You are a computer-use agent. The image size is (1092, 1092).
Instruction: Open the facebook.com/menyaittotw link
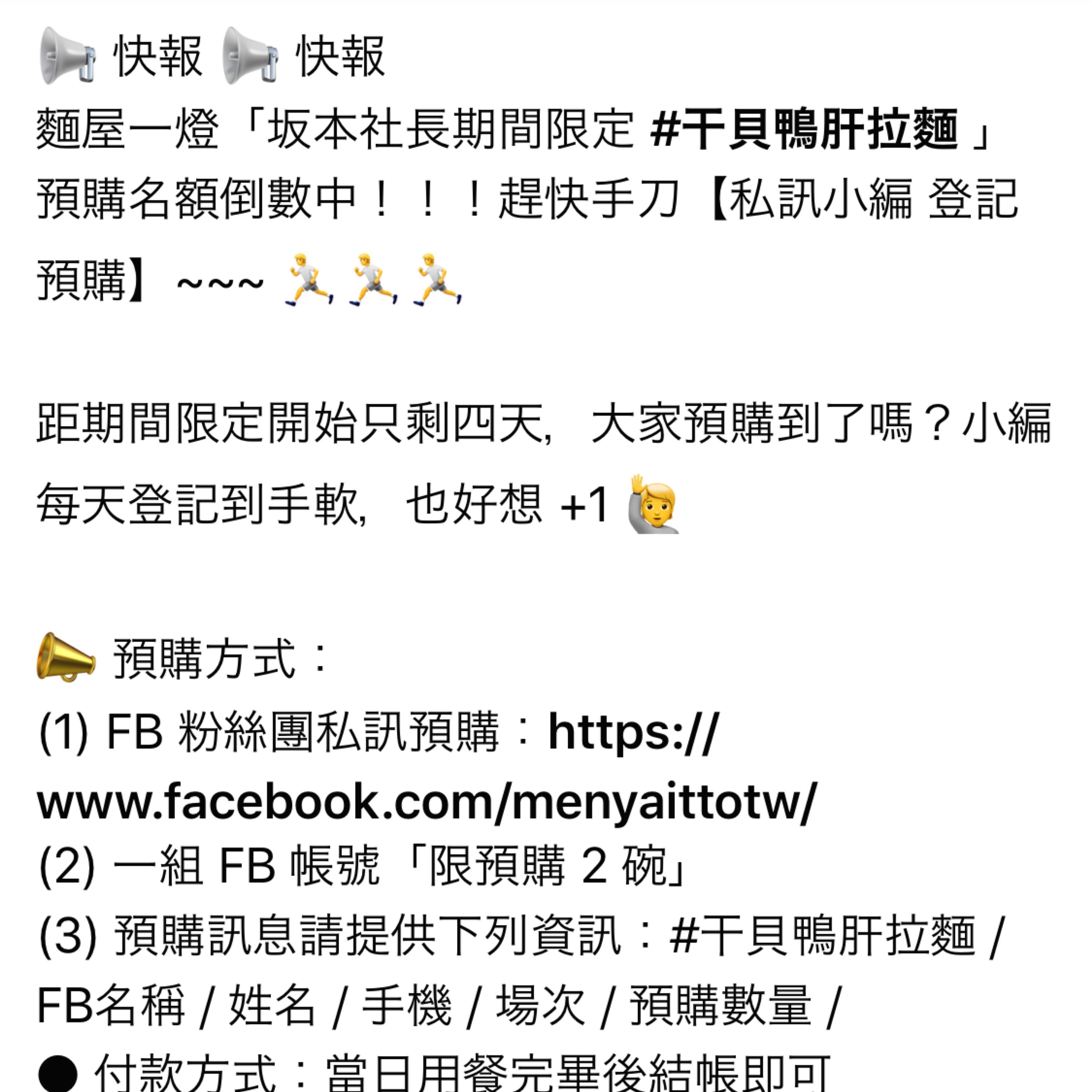coord(427,802)
